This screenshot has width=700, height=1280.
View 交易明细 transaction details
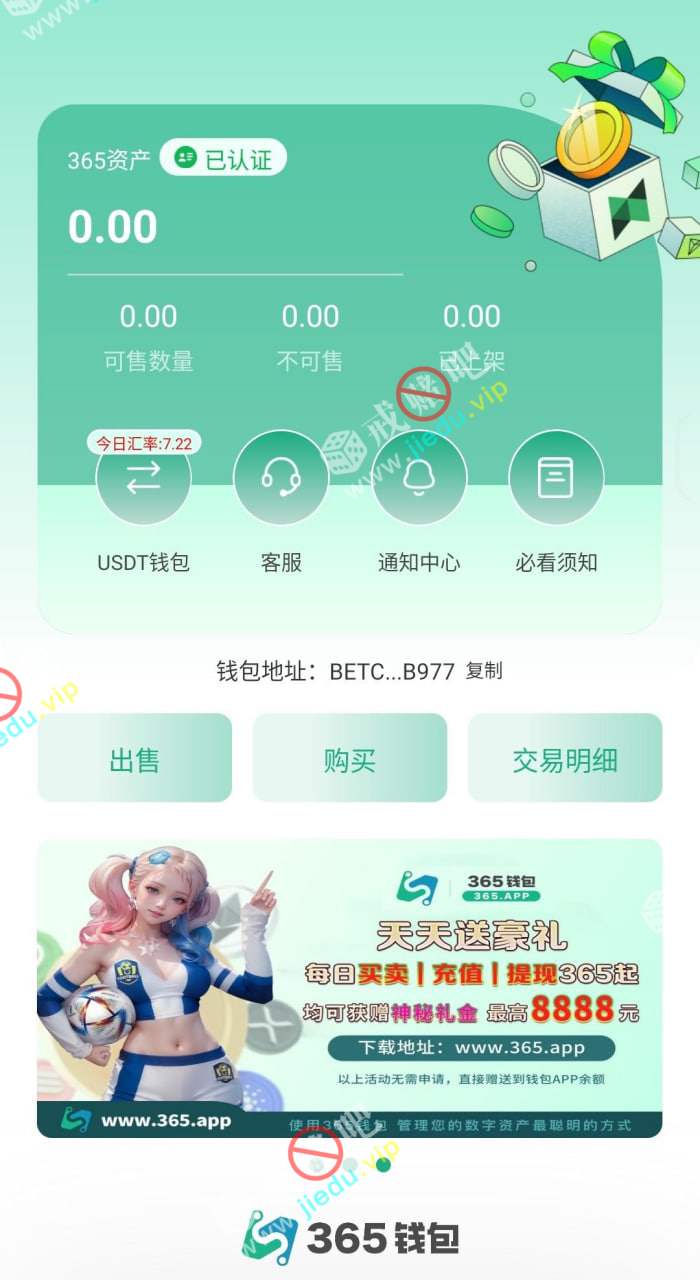coord(565,758)
